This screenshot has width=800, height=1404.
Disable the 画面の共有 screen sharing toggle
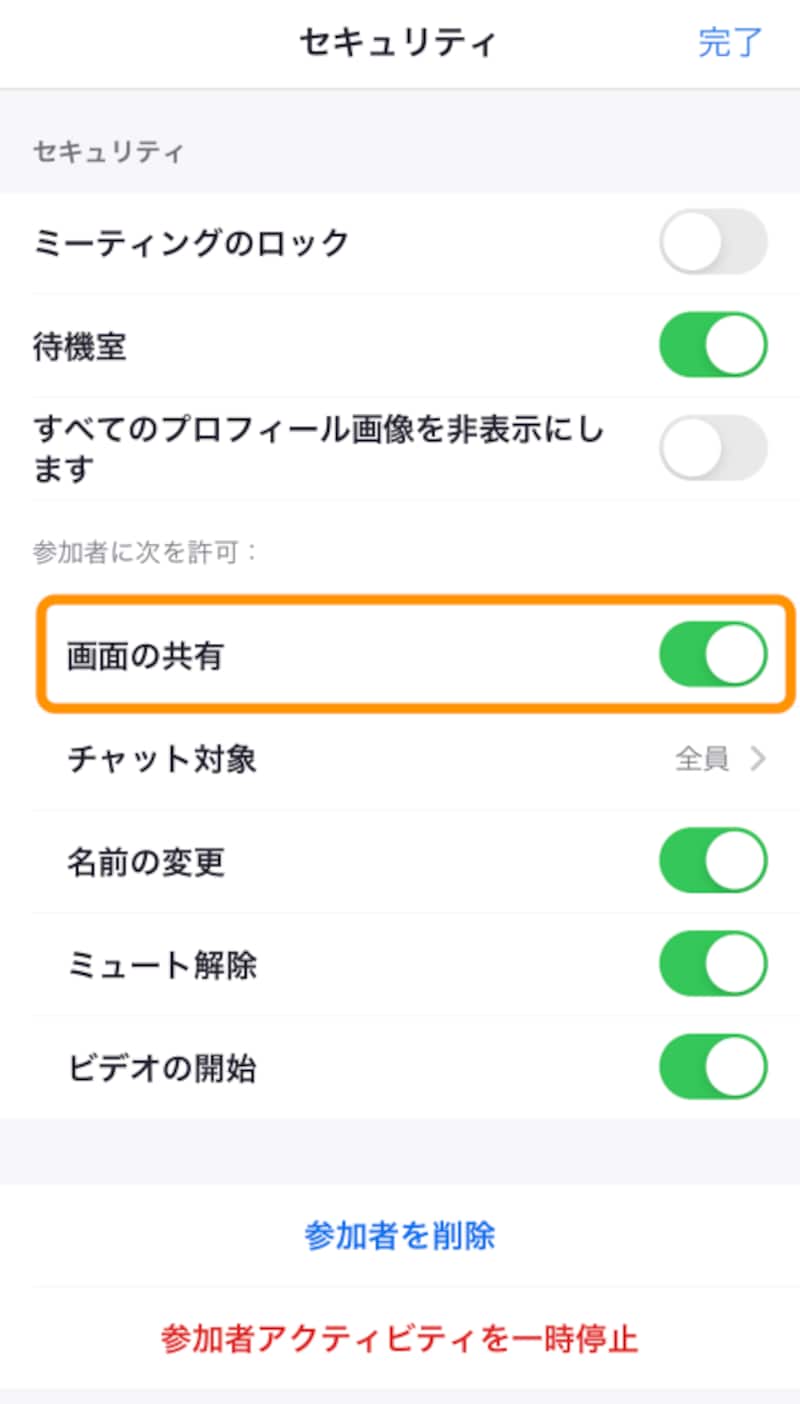(712, 653)
